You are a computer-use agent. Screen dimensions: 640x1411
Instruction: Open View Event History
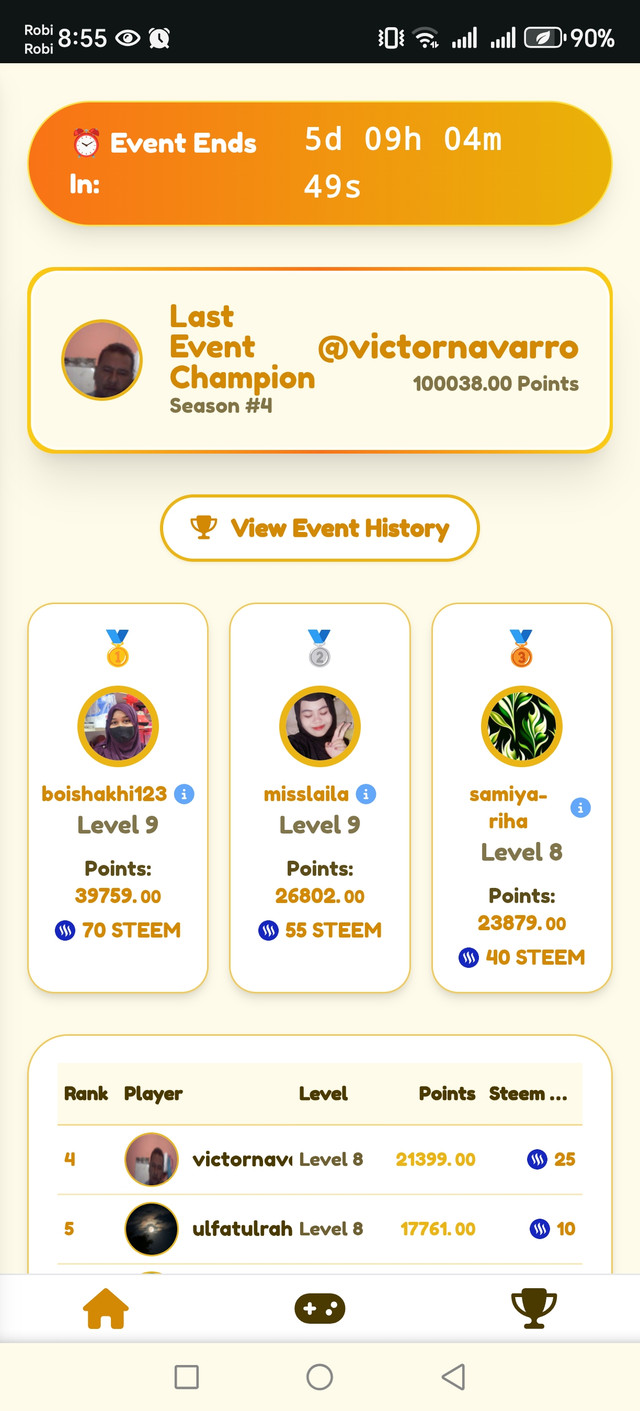pos(320,528)
